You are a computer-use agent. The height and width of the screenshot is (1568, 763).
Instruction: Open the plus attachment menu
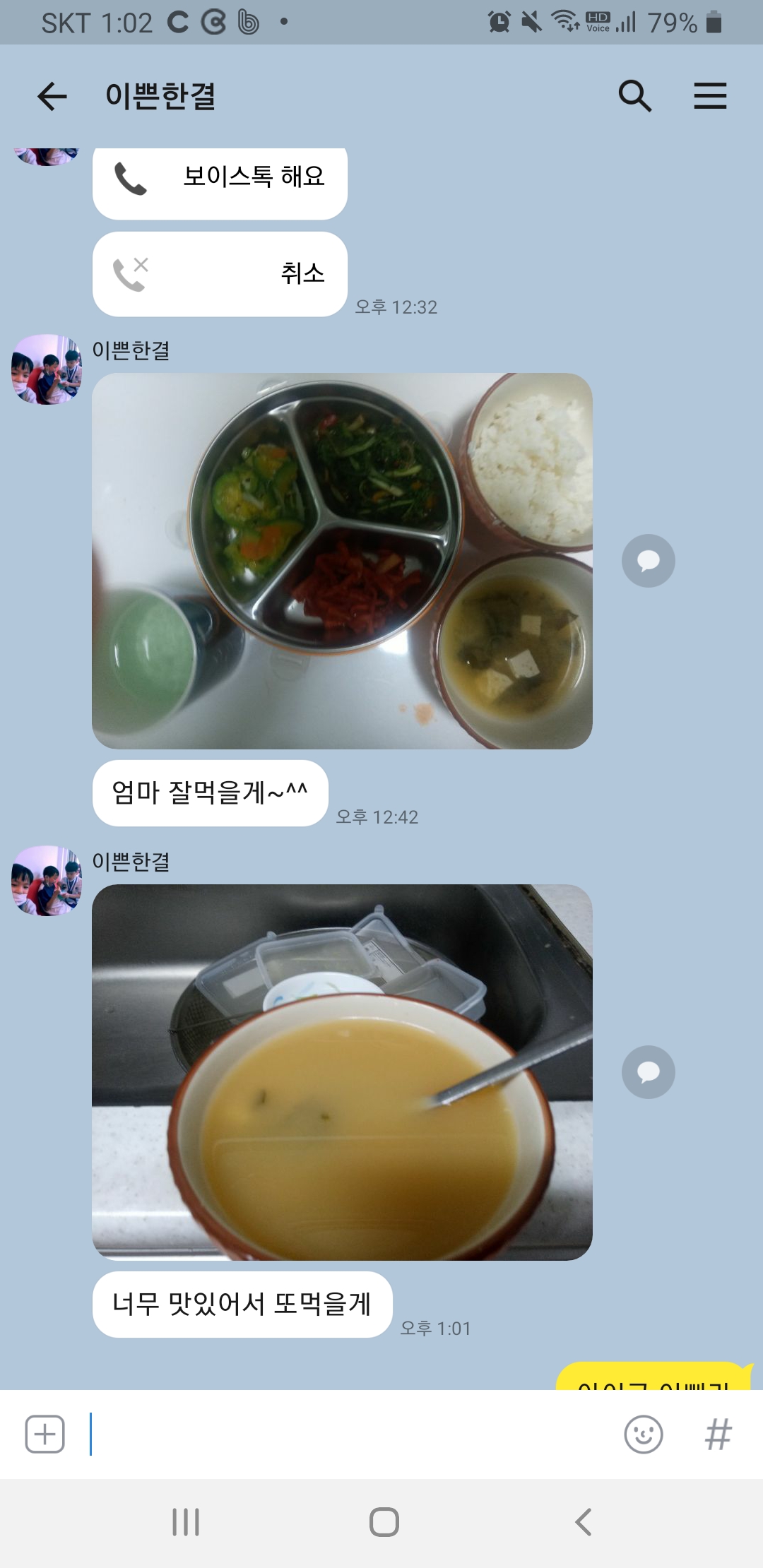(45, 1434)
